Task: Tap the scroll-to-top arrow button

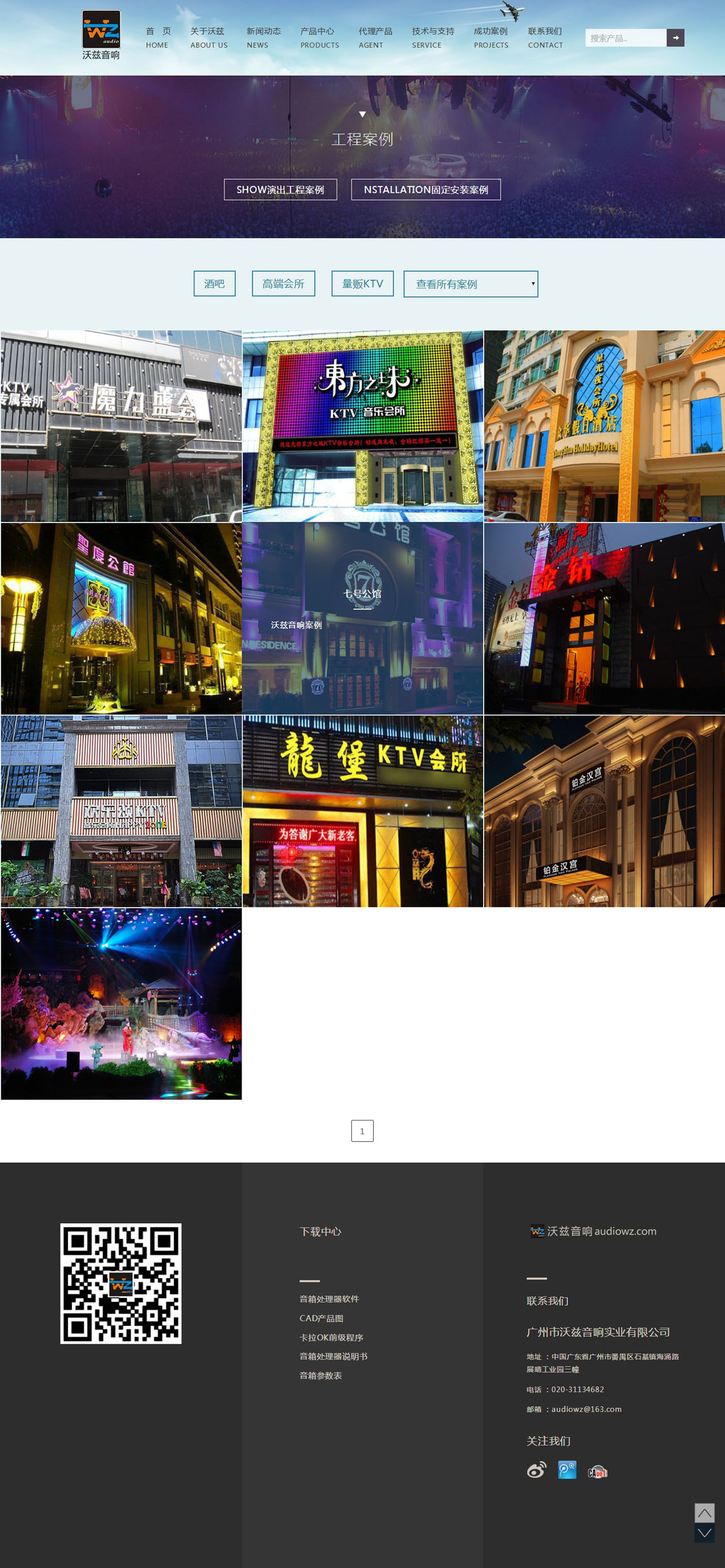Action: coord(704,1513)
